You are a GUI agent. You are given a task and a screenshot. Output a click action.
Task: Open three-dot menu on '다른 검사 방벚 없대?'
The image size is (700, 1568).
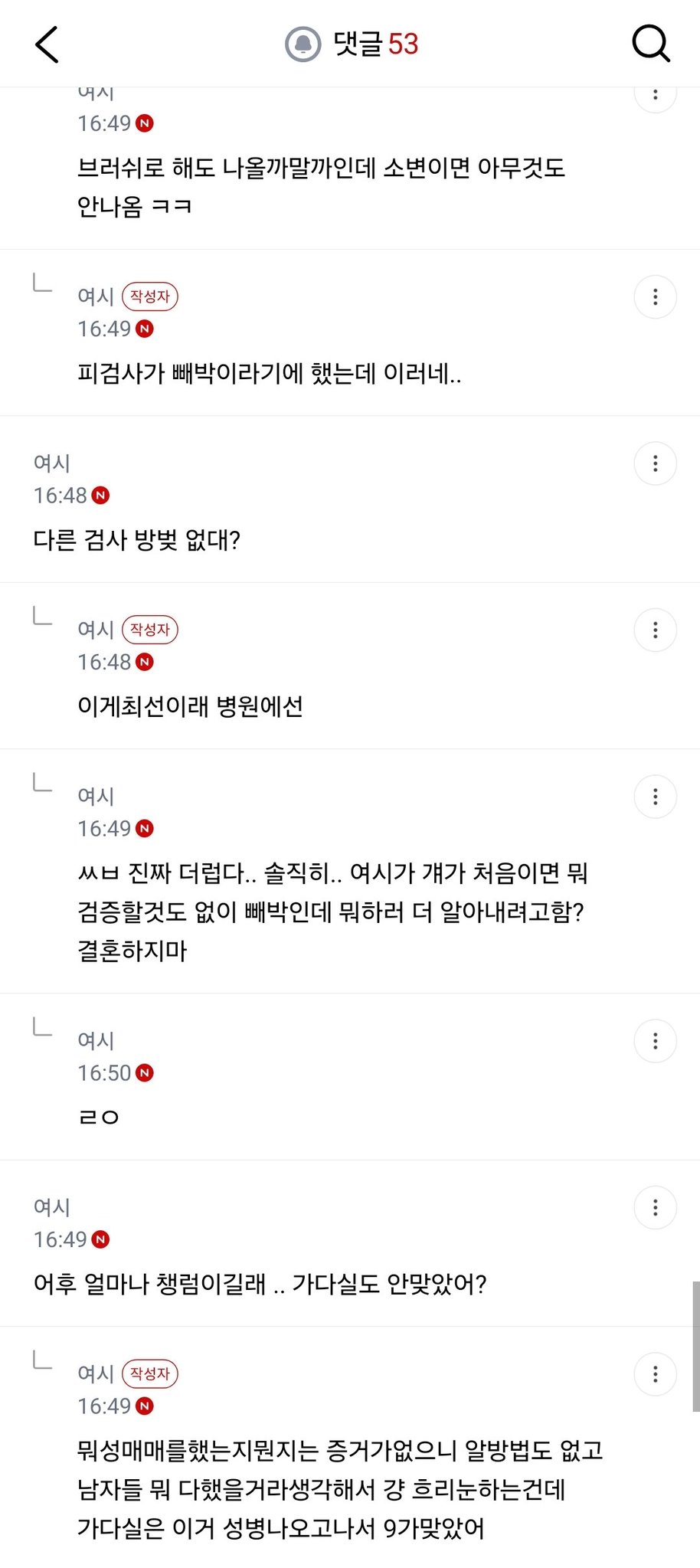655,463
